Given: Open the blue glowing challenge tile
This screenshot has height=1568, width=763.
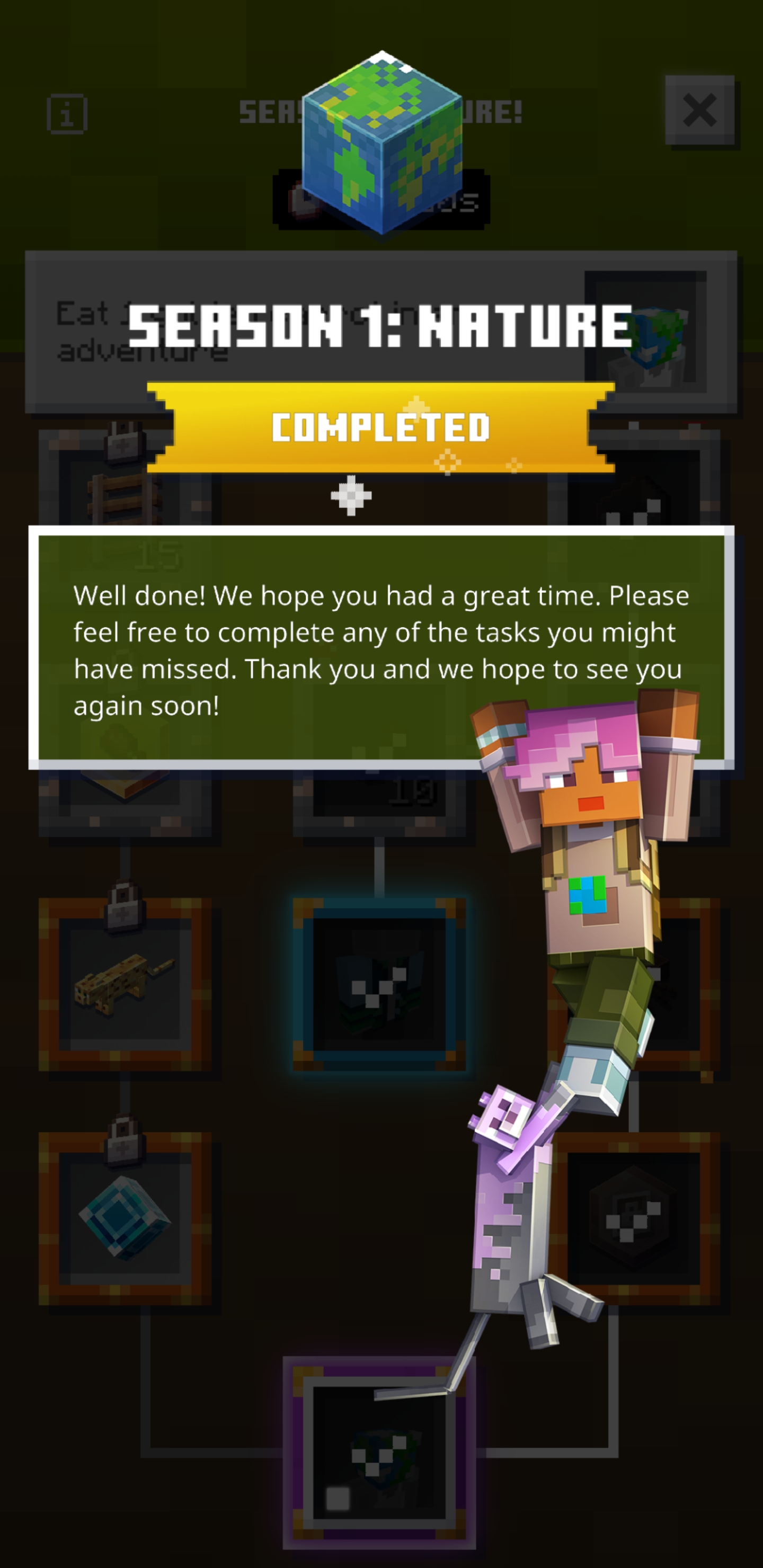Looking at the screenshot, I should pyautogui.click(x=379, y=983).
